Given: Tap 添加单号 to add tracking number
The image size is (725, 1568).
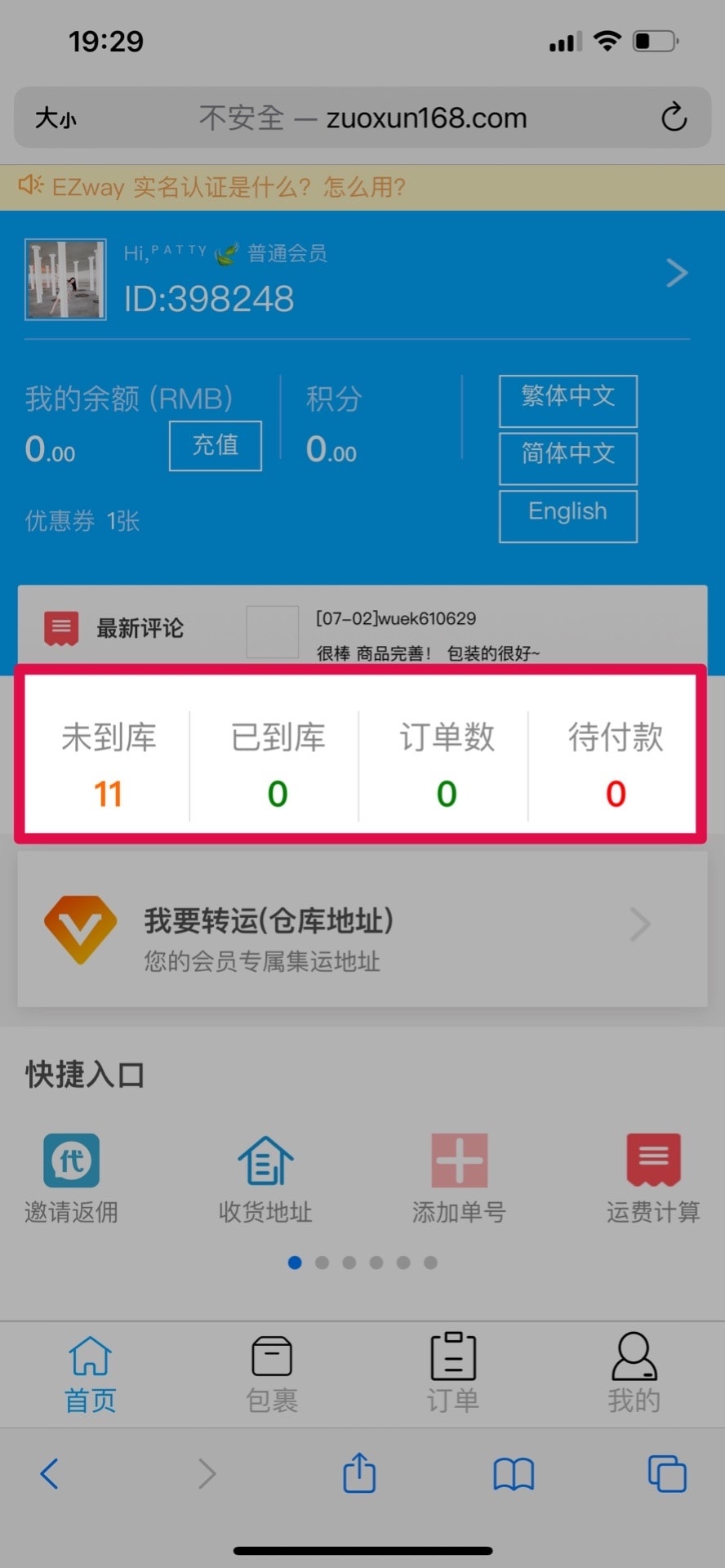Looking at the screenshot, I should click(x=459, y=1176).
